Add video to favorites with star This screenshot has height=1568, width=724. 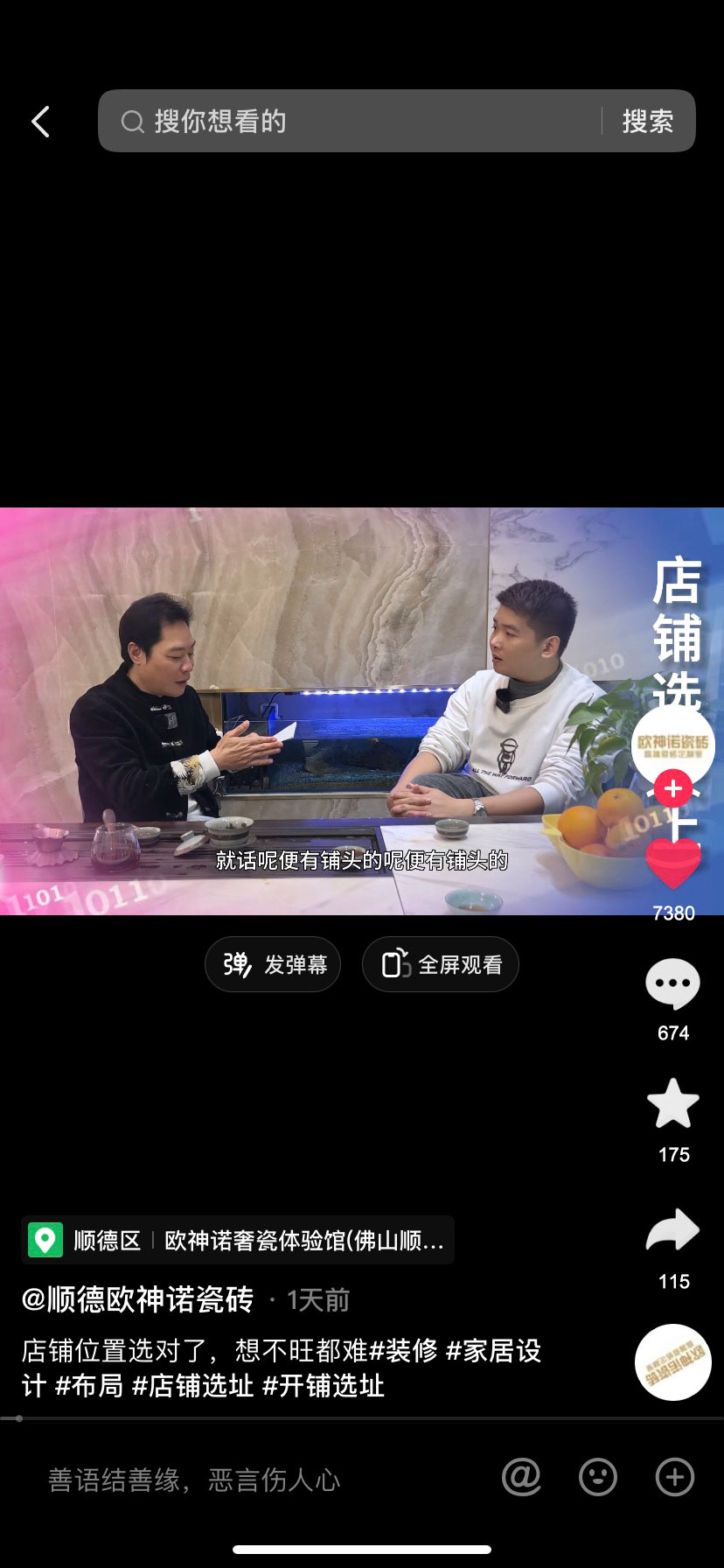pyautogui.click(x=672, y=1104)
